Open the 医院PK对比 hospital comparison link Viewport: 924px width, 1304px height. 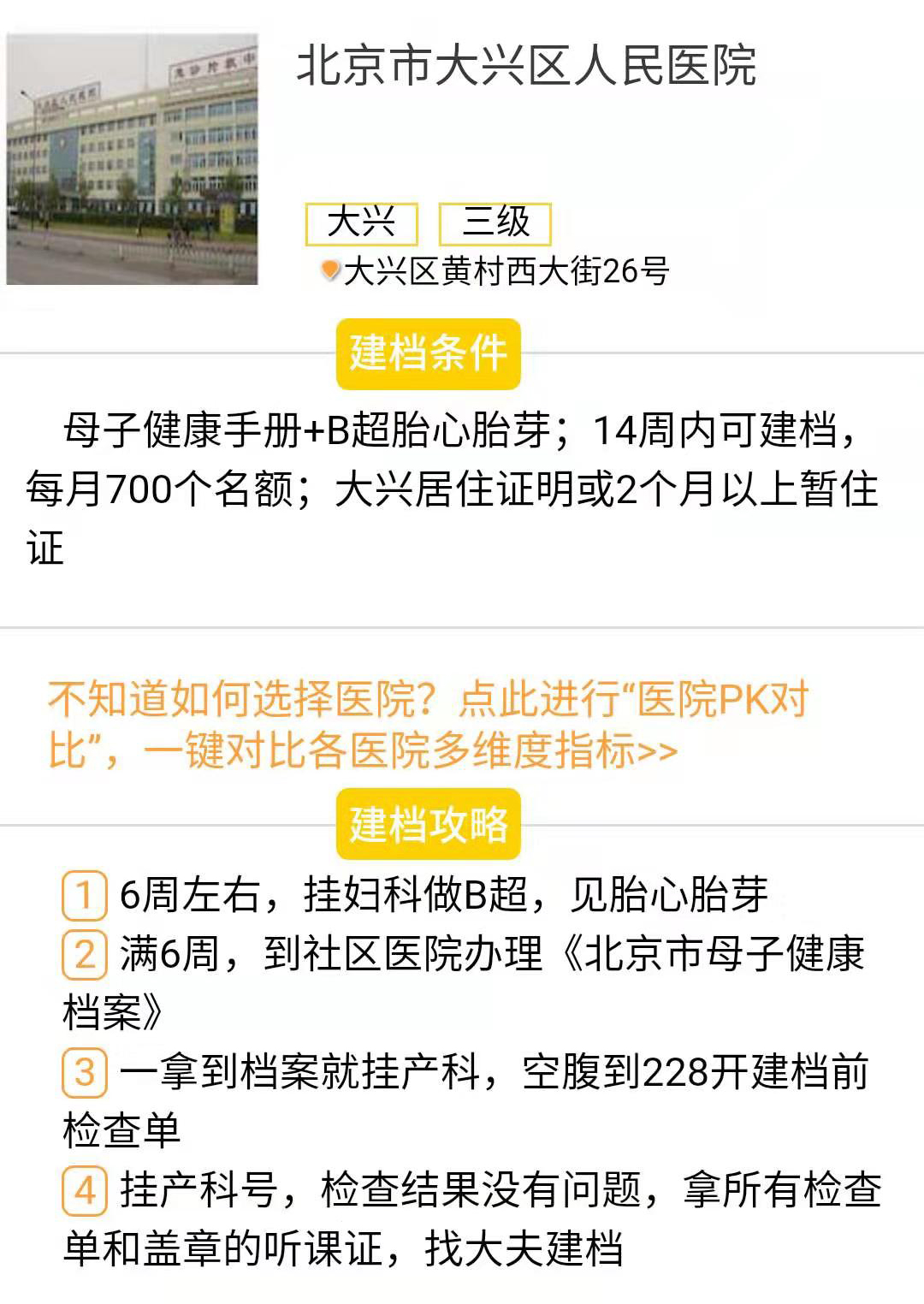428,724
